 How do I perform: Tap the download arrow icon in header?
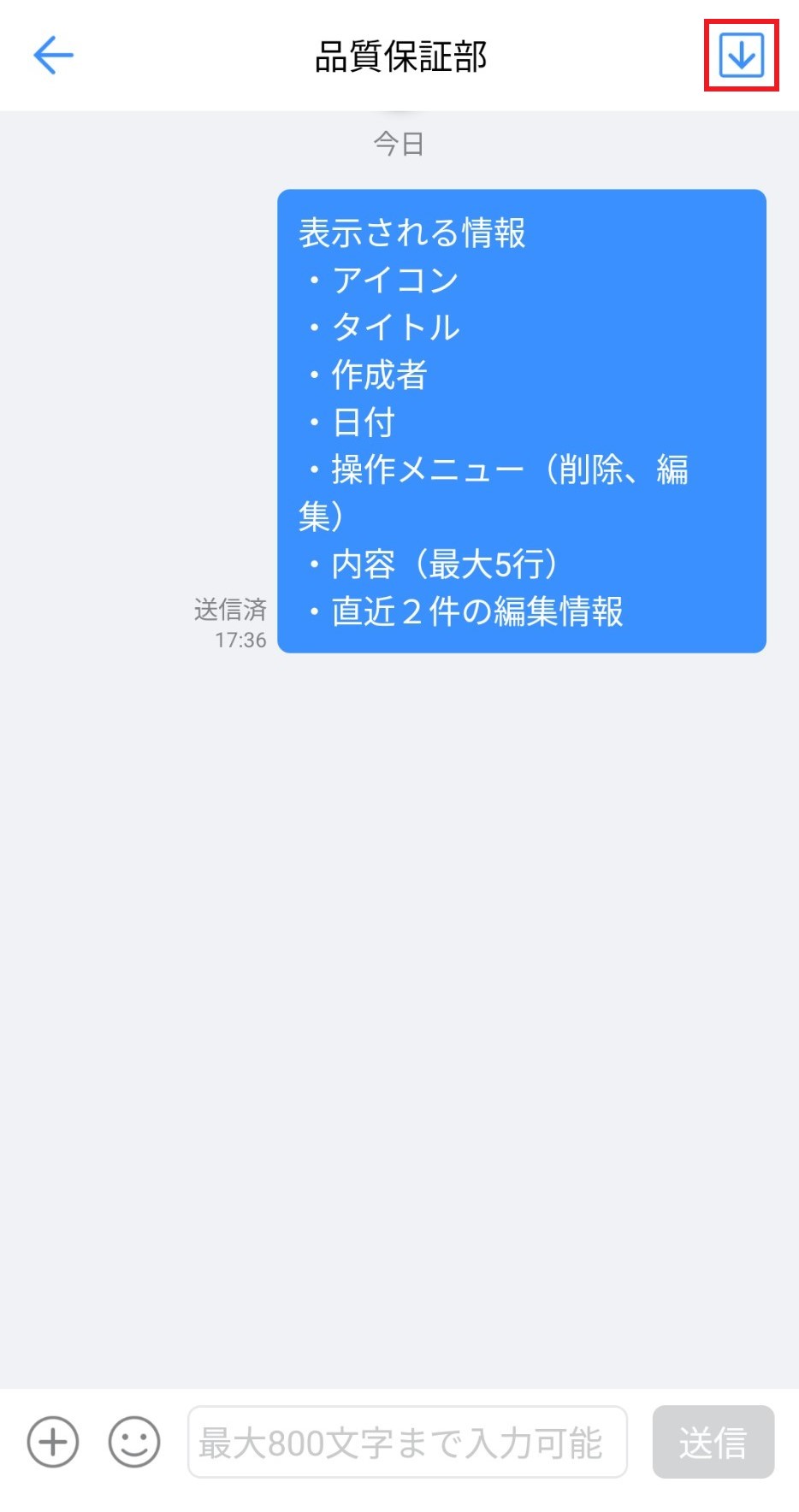pos(741,56)
